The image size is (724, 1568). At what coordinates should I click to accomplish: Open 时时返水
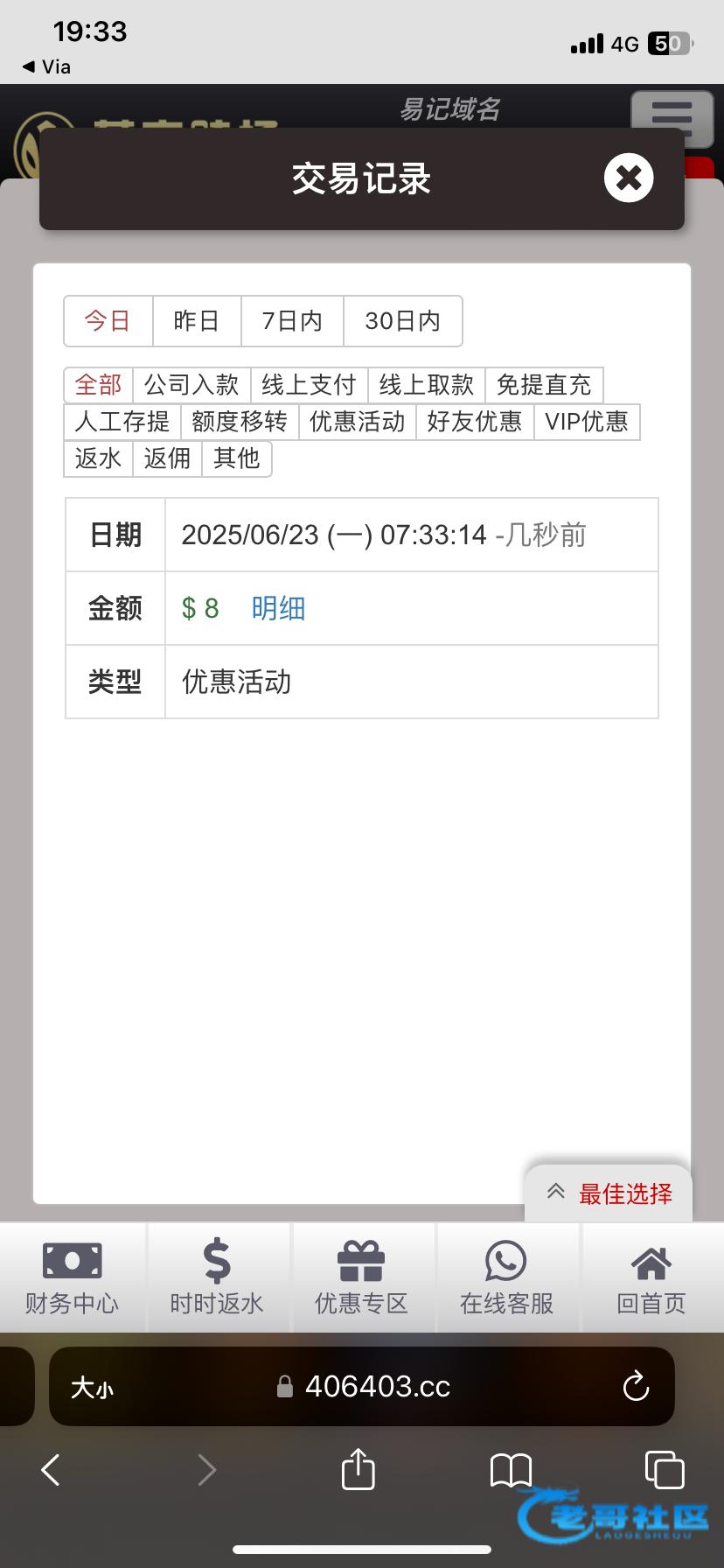[217, 1277]
